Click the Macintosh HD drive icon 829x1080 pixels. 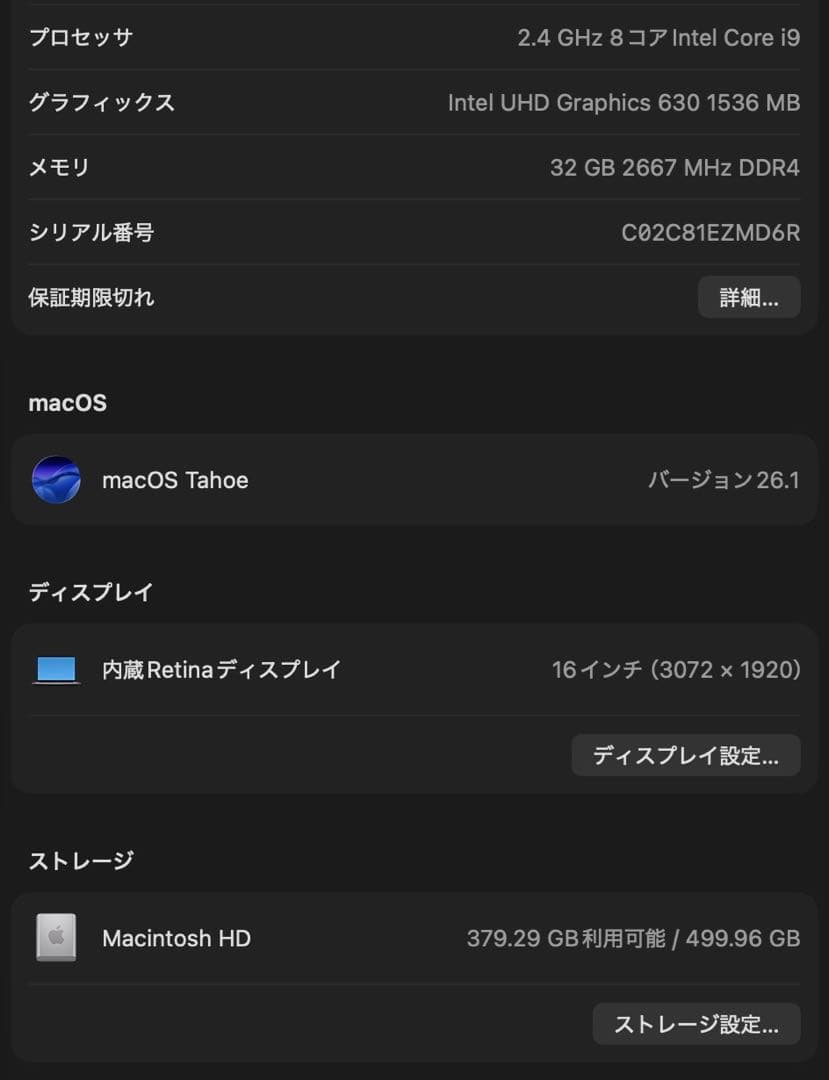58,938
